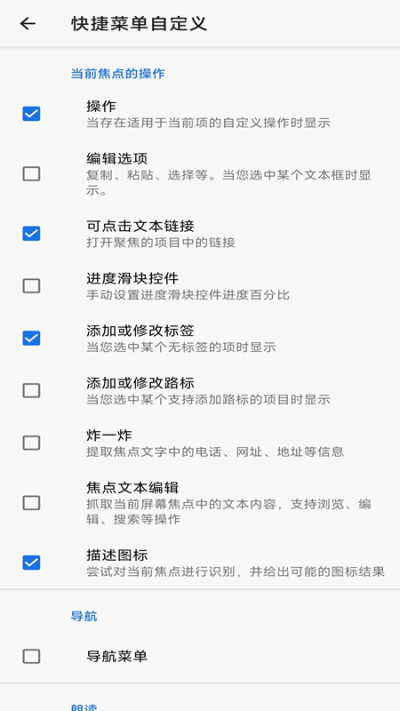Enable 焦点文本编辑 checkbox
Viewport: 400px width, 711px height.
pyautogui.click(x=31, y=503)
